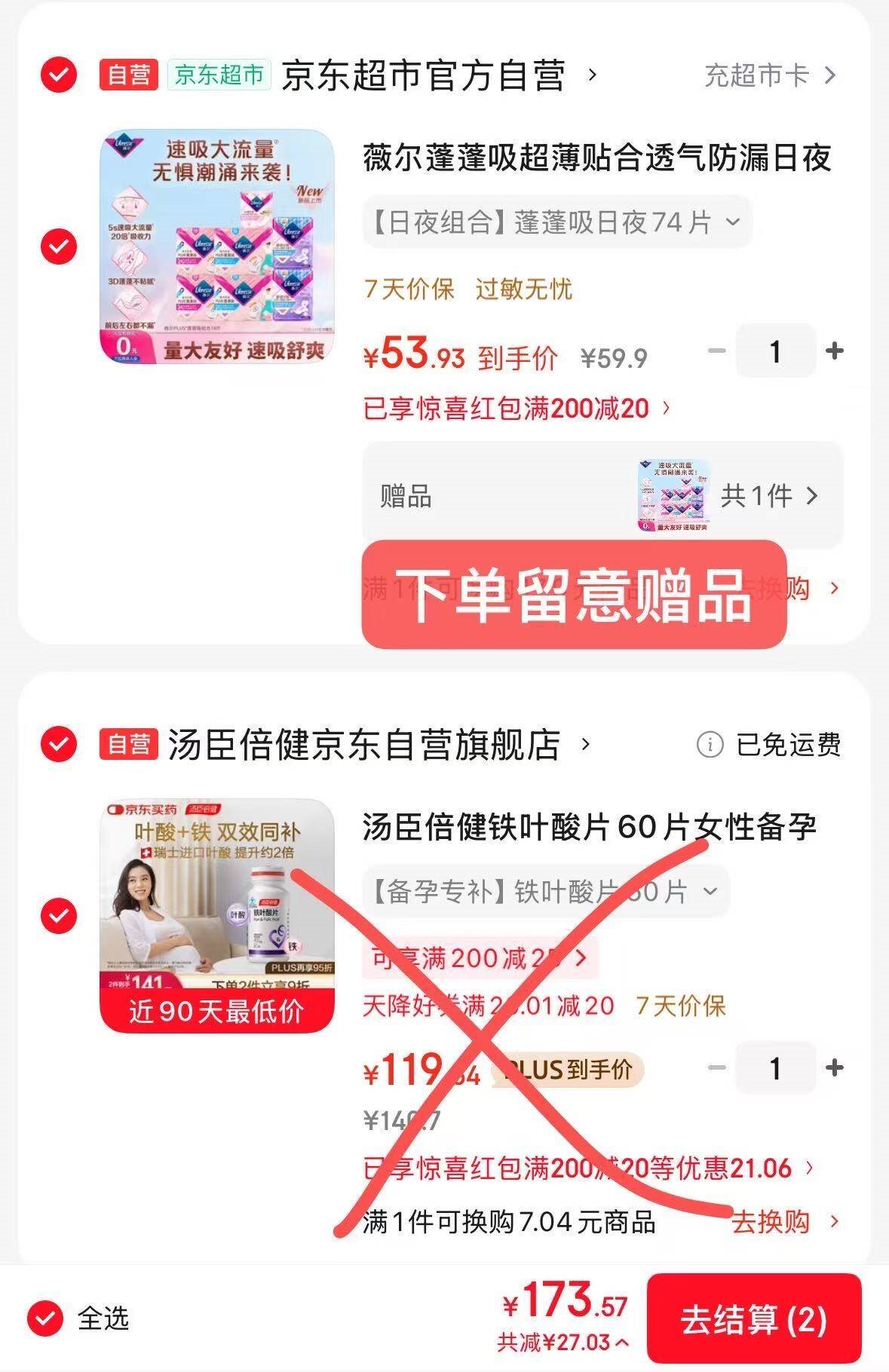The width and height of the screenshot is (889, 1372).
Task: Open the 薇尔蓬蓬吸 product image
Action: pos(217,247)
